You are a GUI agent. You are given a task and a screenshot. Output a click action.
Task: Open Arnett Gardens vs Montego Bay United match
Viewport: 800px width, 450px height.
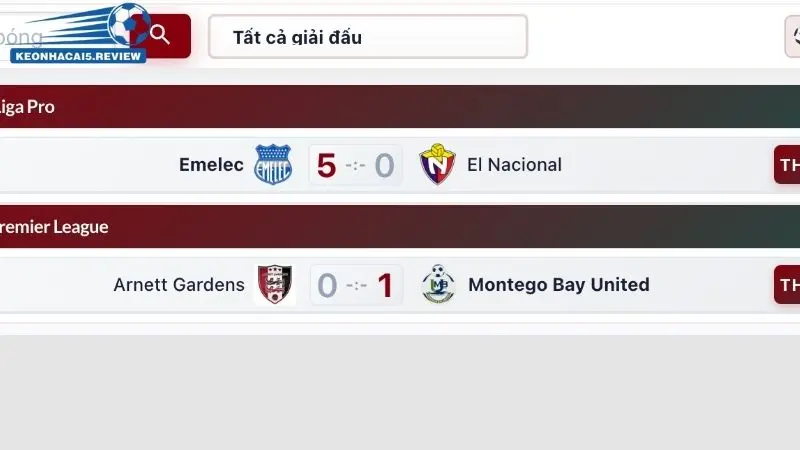click(355, 285)
